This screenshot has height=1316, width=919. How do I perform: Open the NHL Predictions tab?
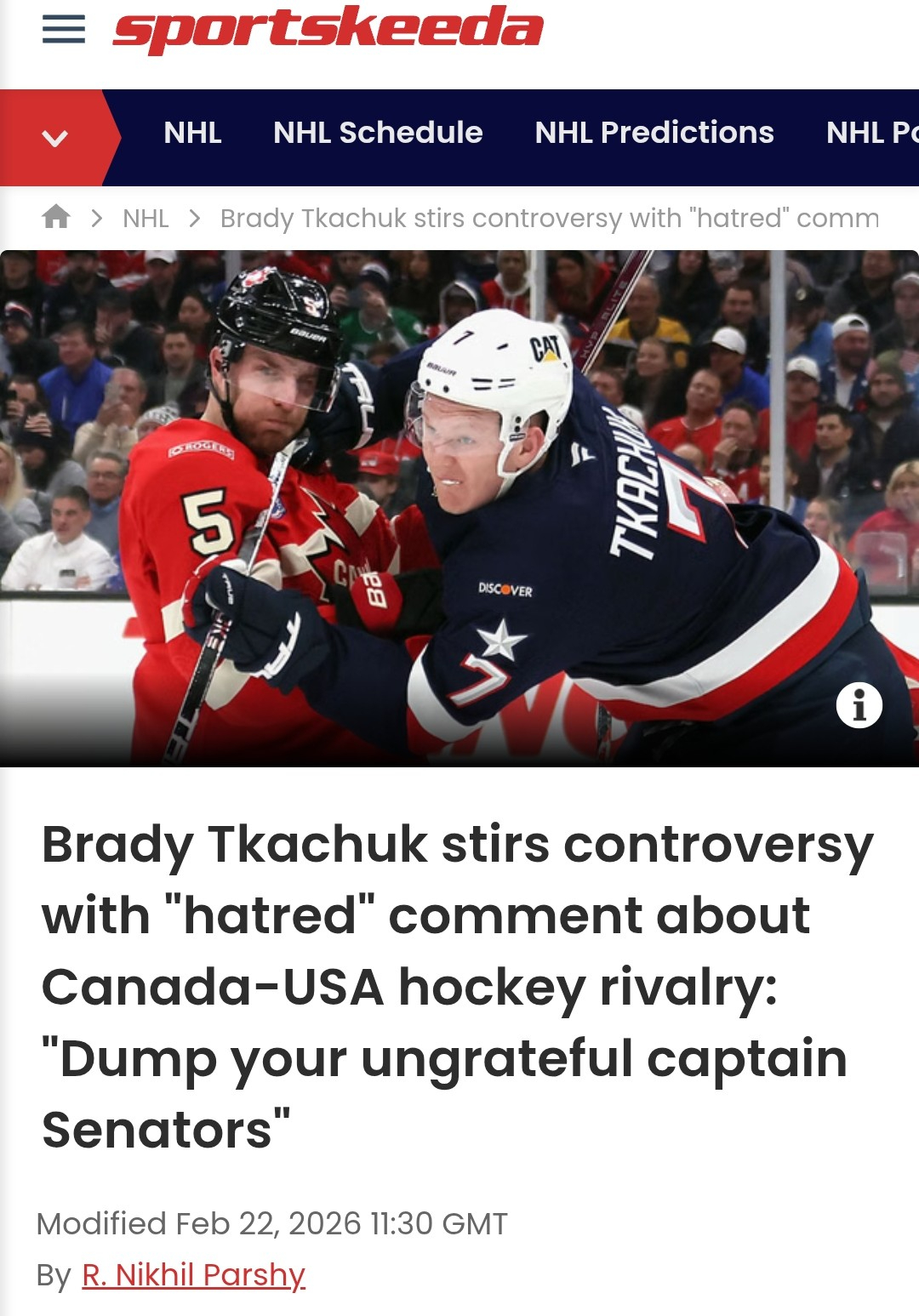[x=654, y=133]
